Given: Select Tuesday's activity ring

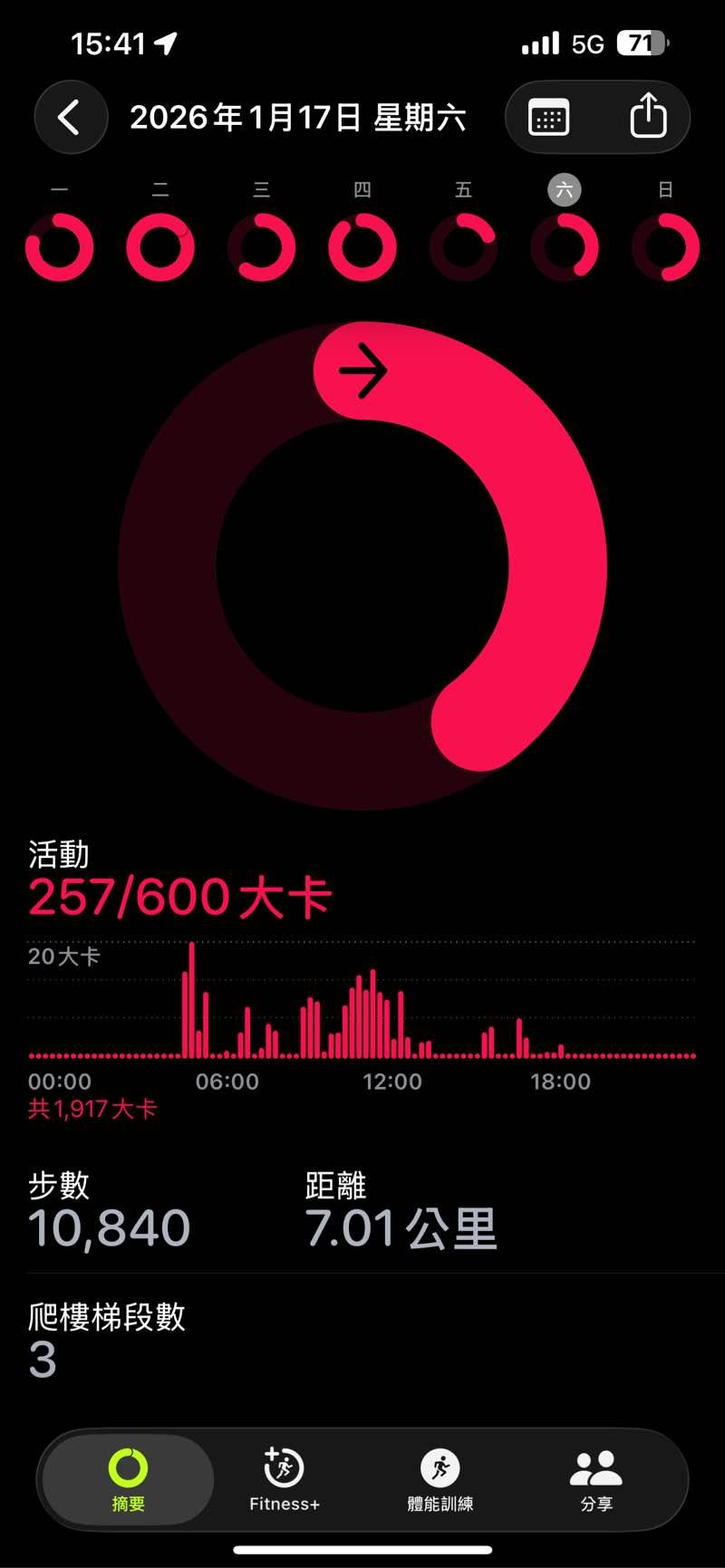Looking at the screenshot, I should (x=160, y=246).
